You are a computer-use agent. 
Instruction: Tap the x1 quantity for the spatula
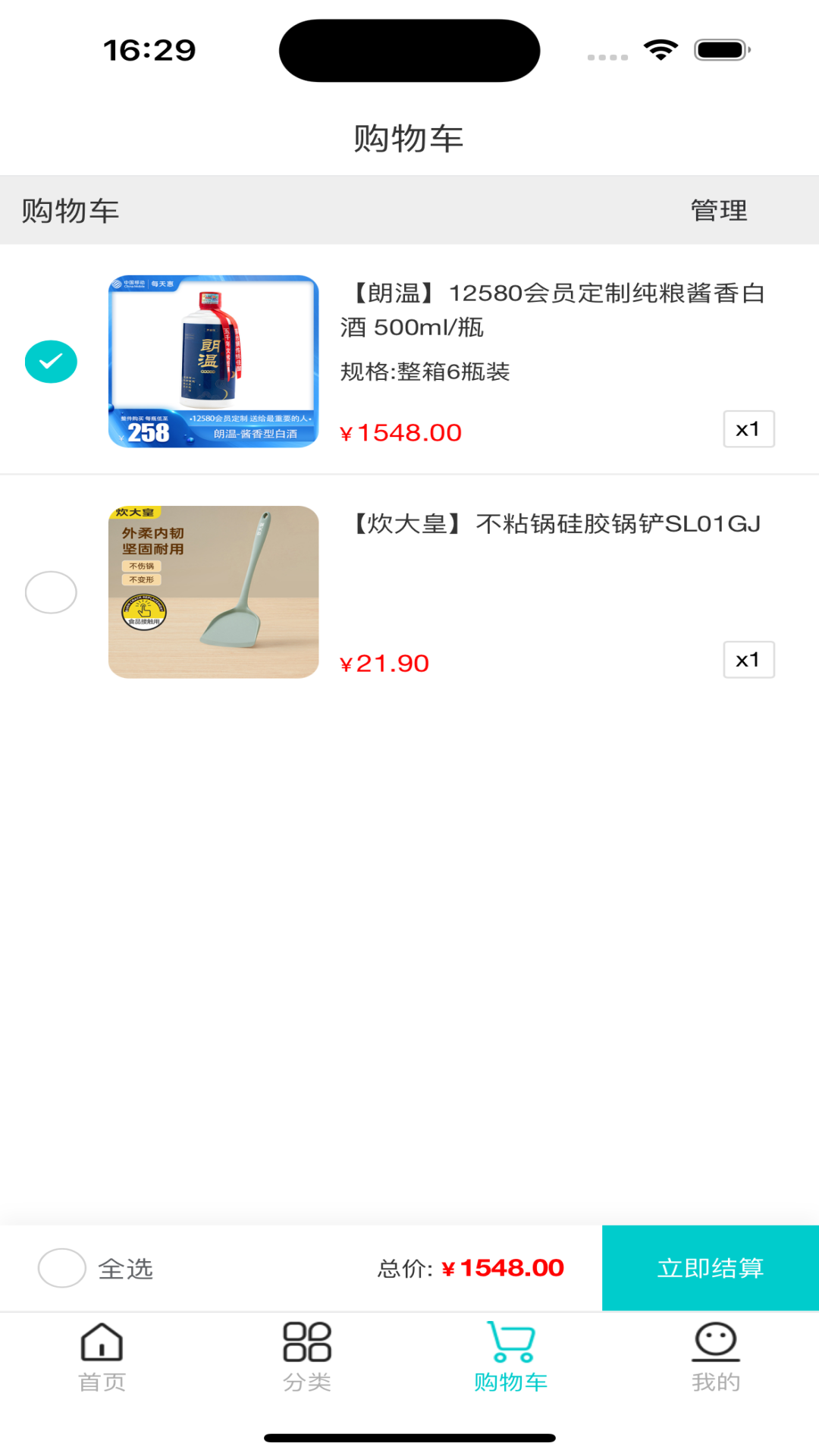tap(748, 660)
